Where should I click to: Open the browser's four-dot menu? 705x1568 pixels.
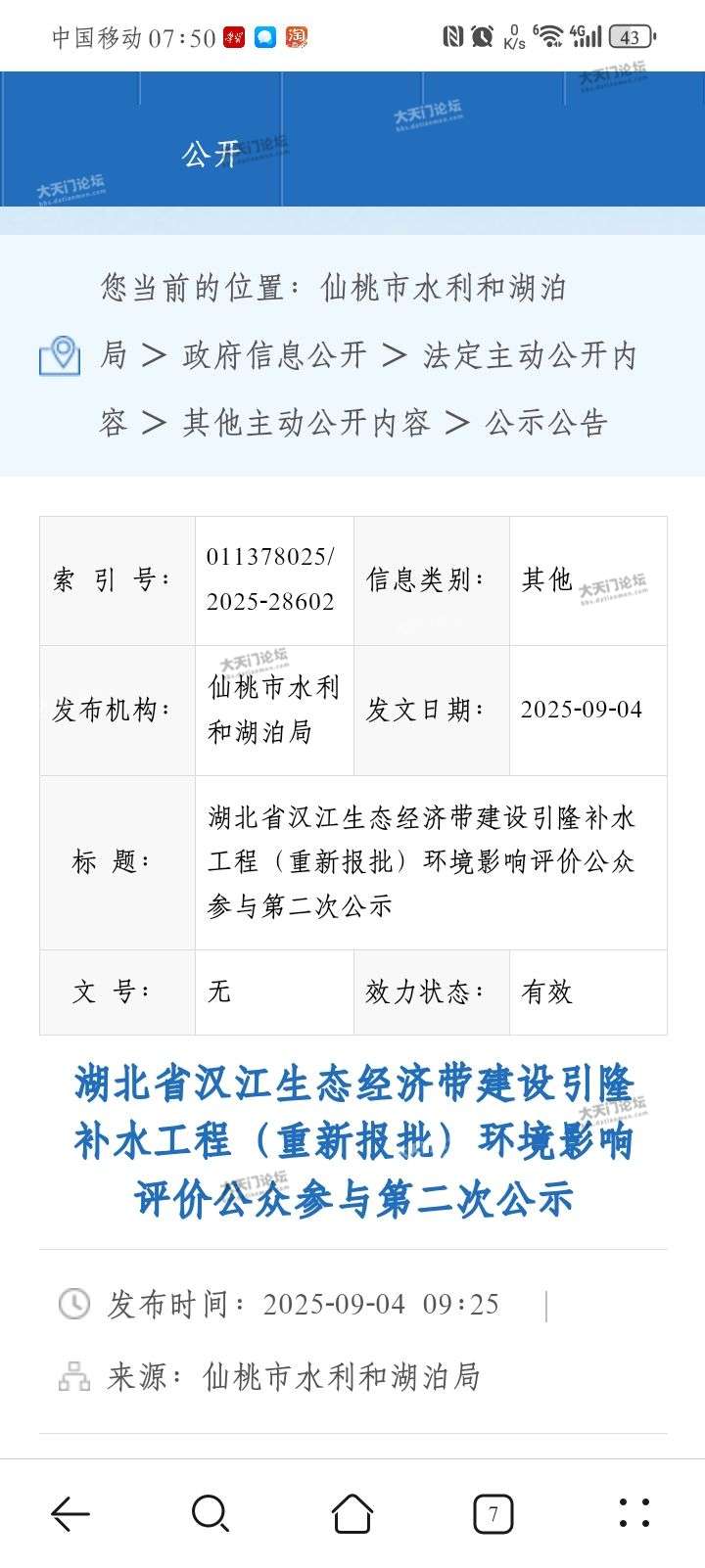pos(634,1513)
